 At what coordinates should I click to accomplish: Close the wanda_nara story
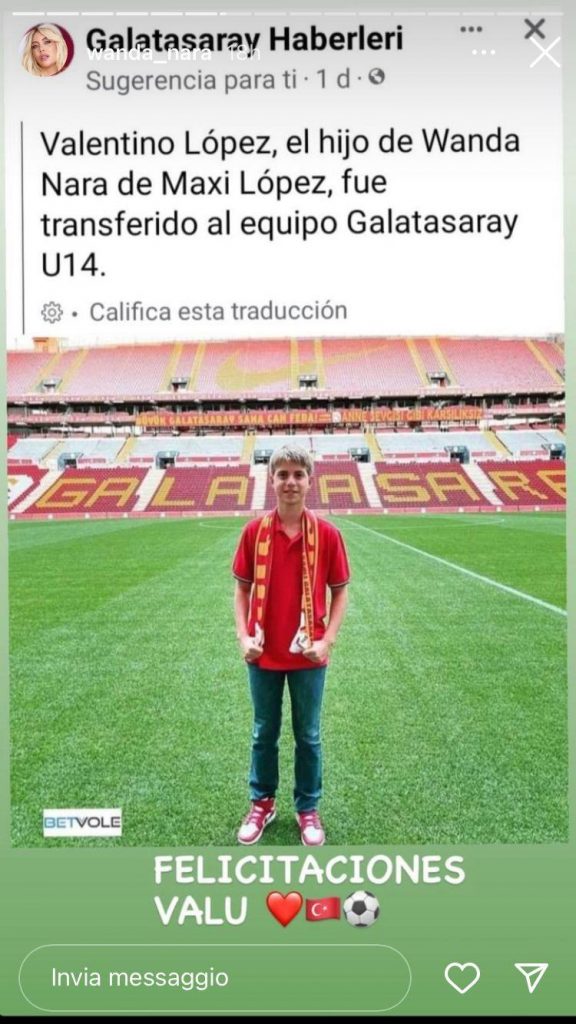[545, 52]
